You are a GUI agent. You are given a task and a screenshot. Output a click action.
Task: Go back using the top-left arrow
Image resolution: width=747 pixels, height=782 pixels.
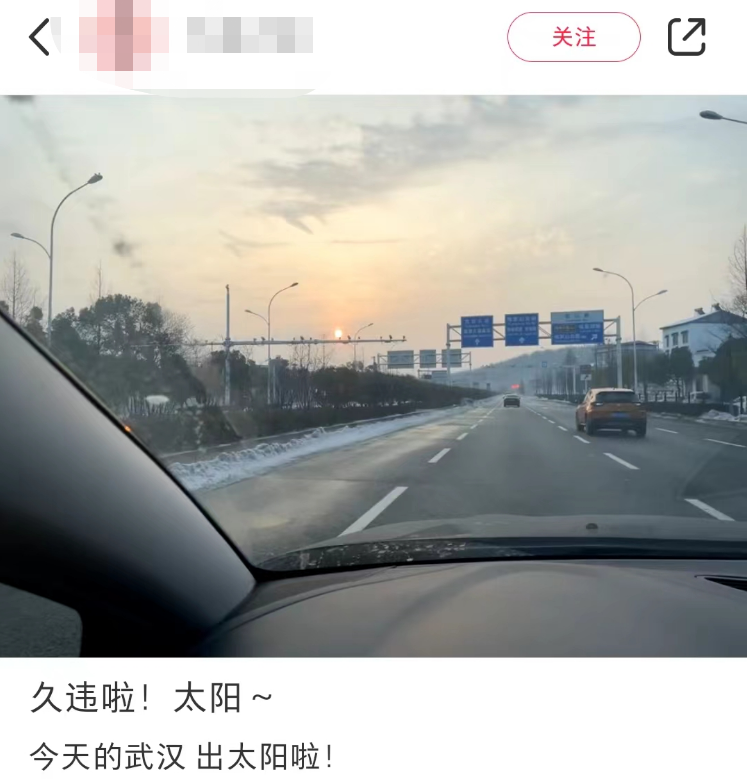coord(39,37)
